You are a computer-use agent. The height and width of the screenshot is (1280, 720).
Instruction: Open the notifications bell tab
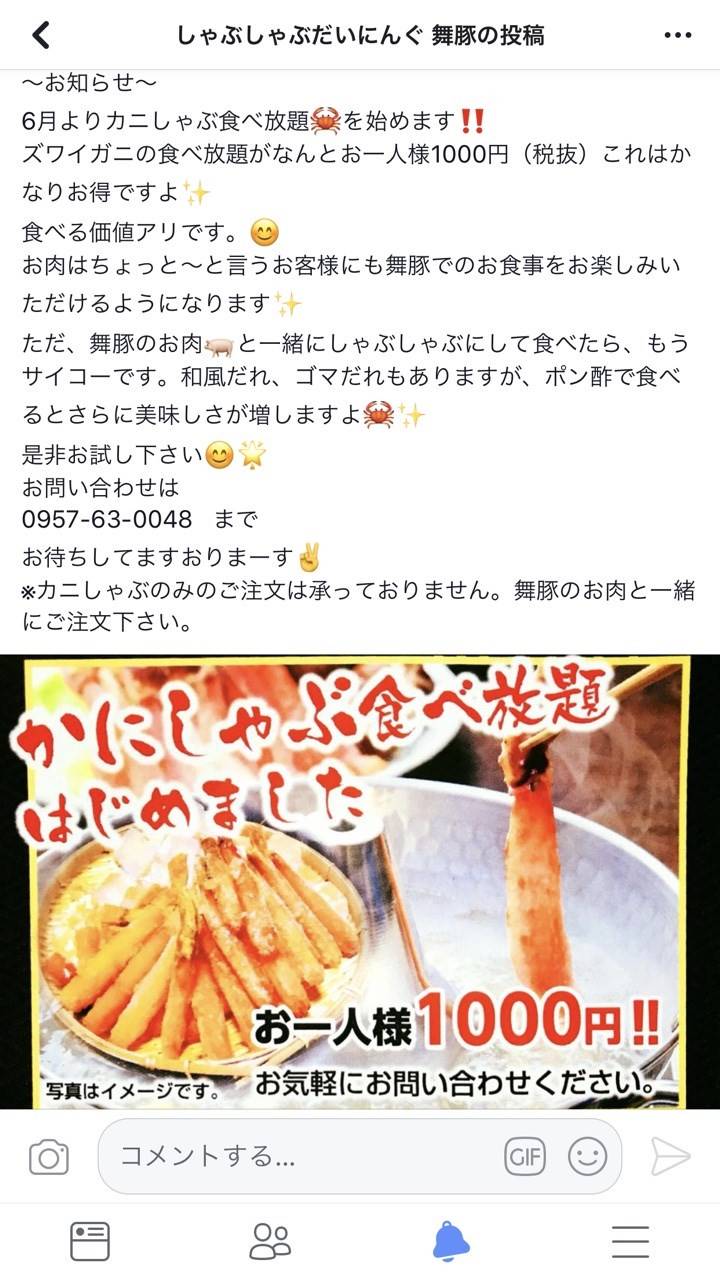click(x=450, y=1241)
